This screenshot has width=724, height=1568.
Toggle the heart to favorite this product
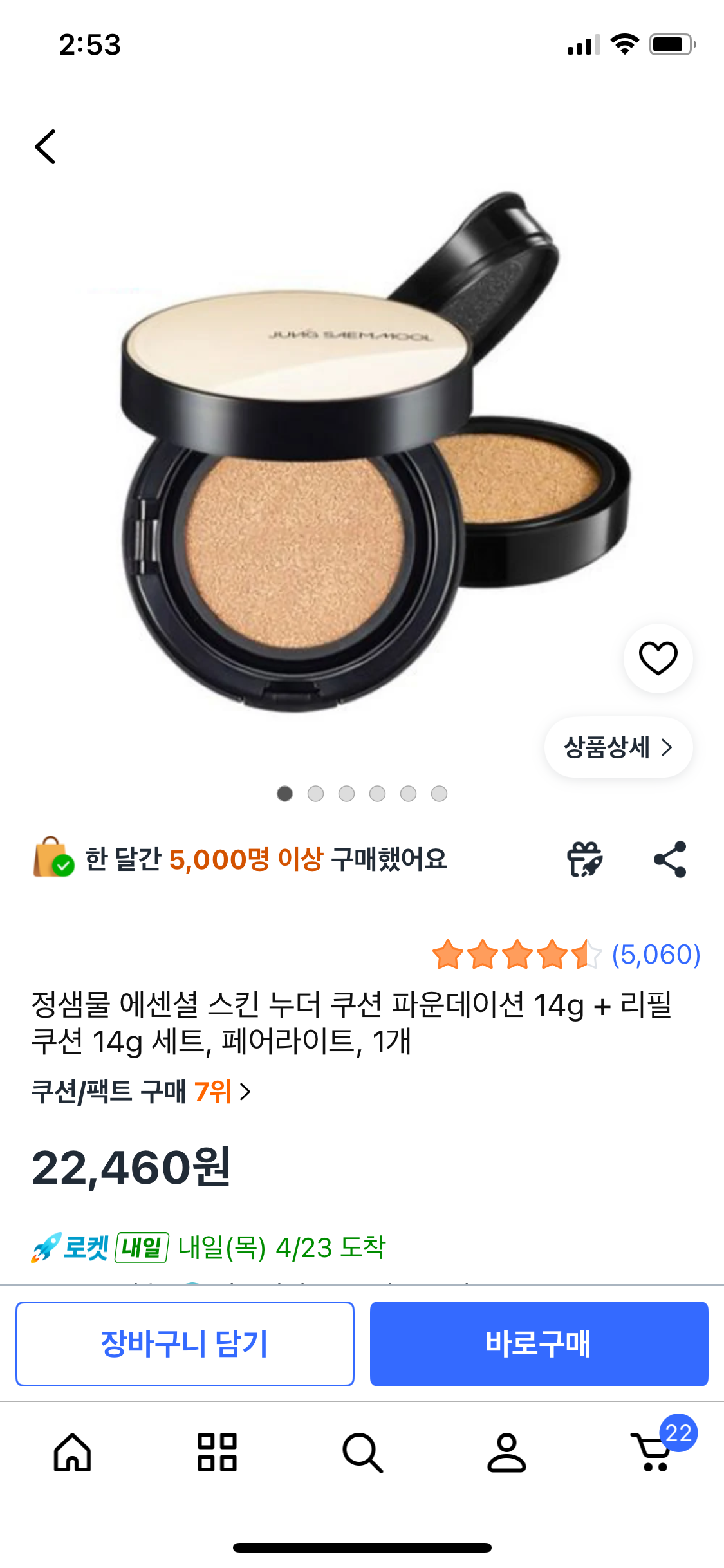coord(658,658)
